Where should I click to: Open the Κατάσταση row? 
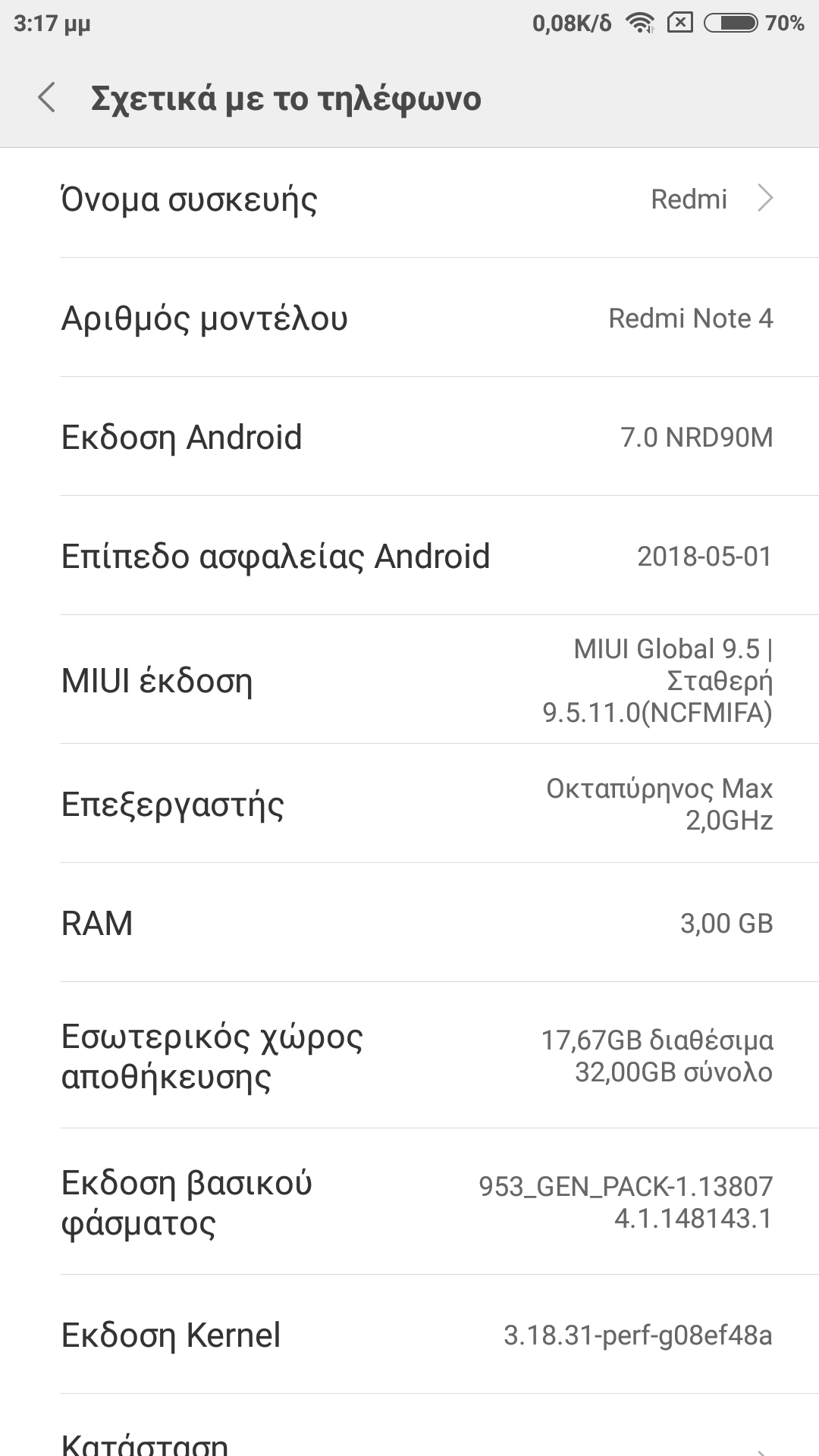[x=409, y=1437]
